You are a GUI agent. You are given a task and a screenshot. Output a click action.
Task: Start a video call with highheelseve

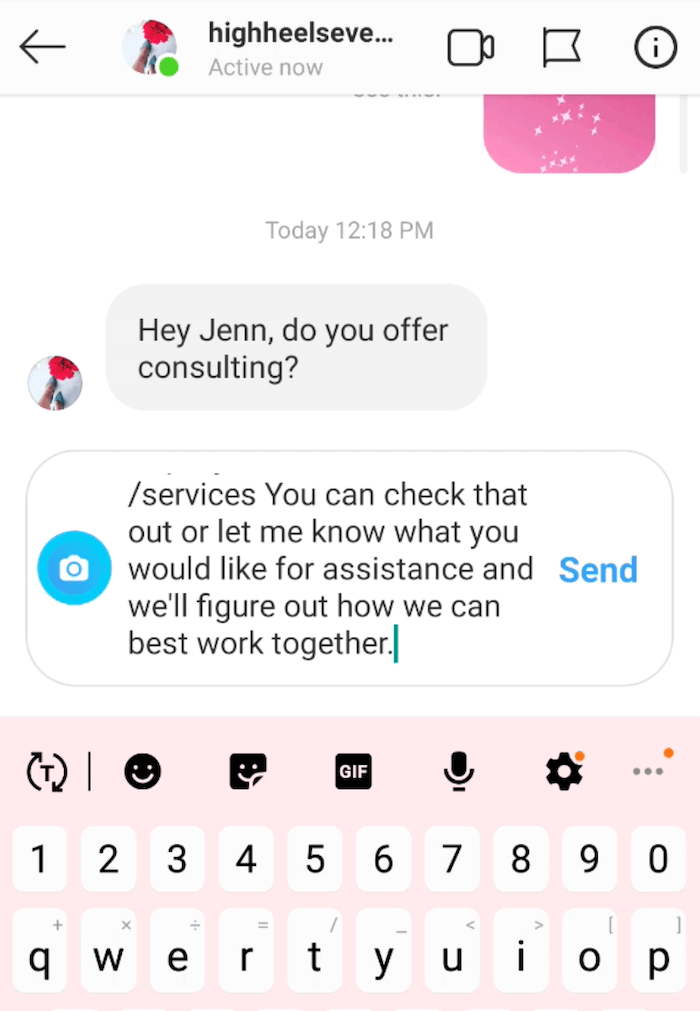[x=470, y=47]
